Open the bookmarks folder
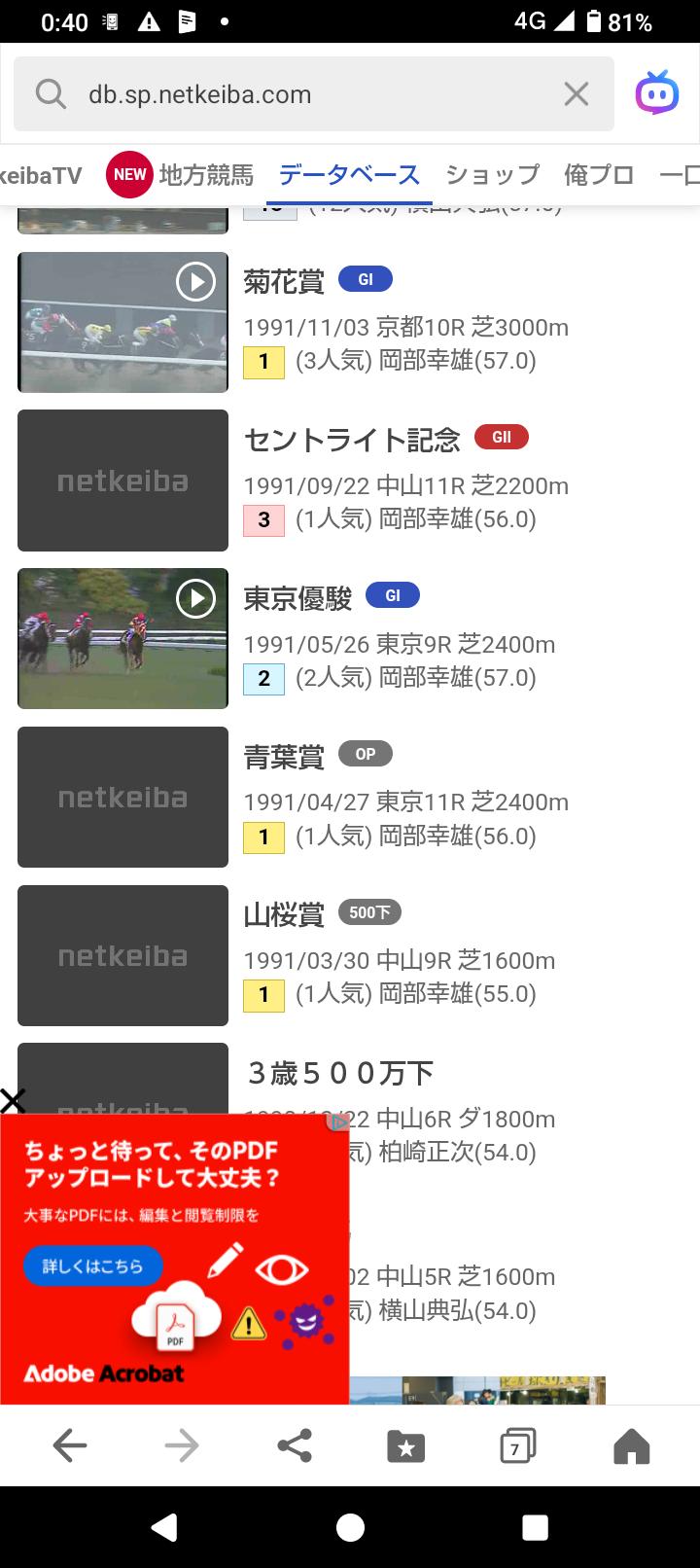This screenshot has height=1568, width=700. (x=405, y=1445)
